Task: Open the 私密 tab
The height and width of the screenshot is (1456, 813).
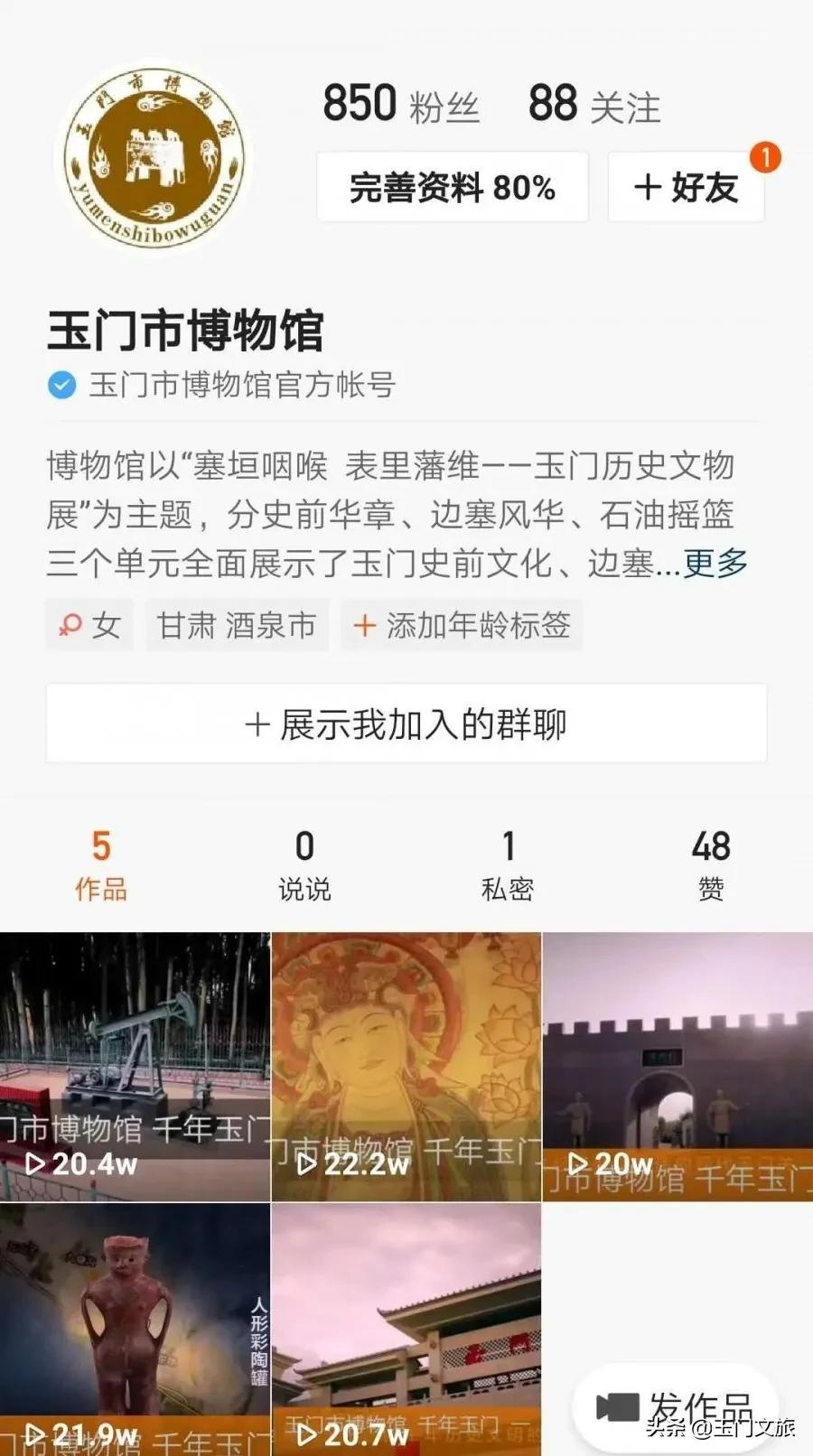Action: point(508,863)
